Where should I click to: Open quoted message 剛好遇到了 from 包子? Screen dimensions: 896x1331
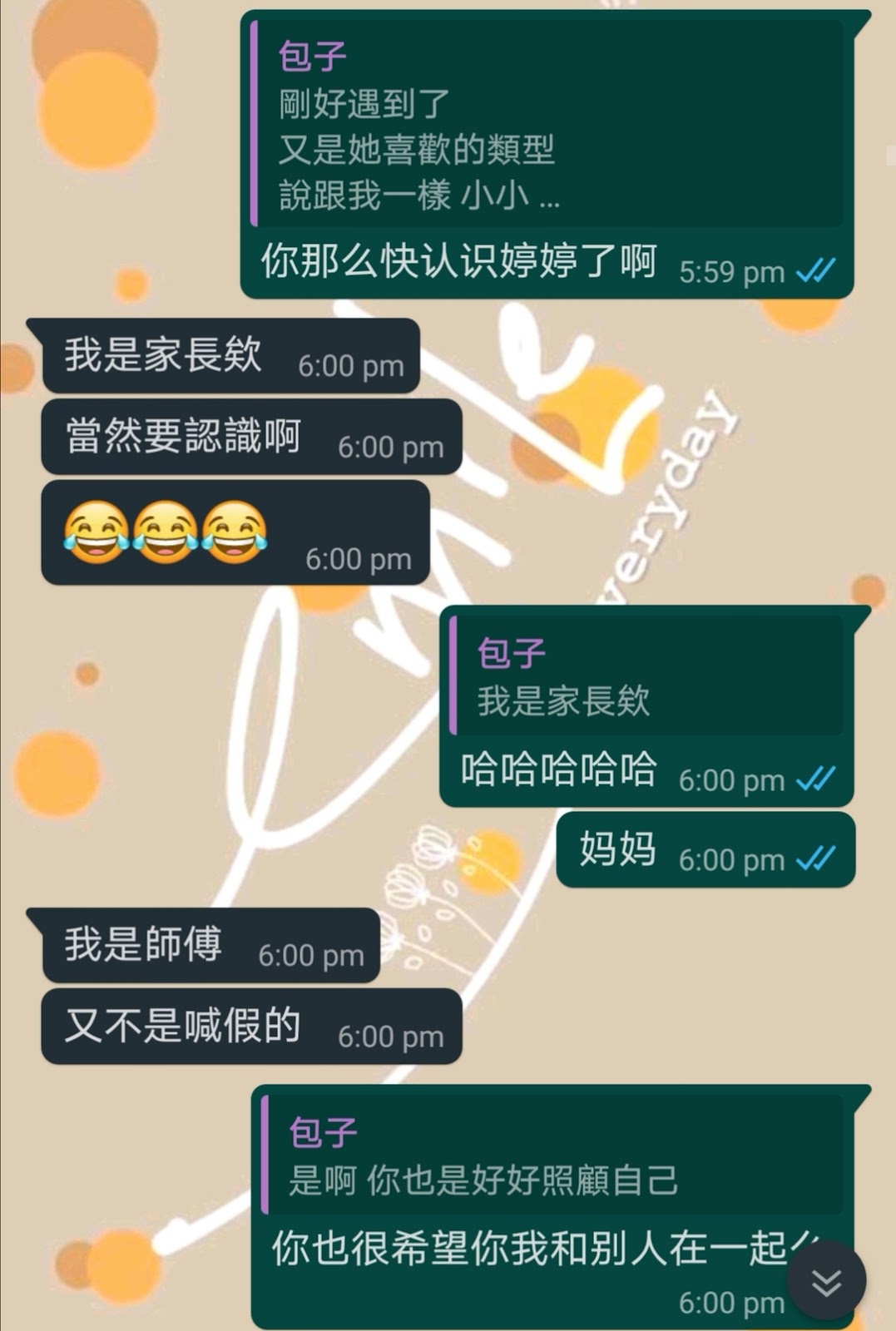pos(547,125)
